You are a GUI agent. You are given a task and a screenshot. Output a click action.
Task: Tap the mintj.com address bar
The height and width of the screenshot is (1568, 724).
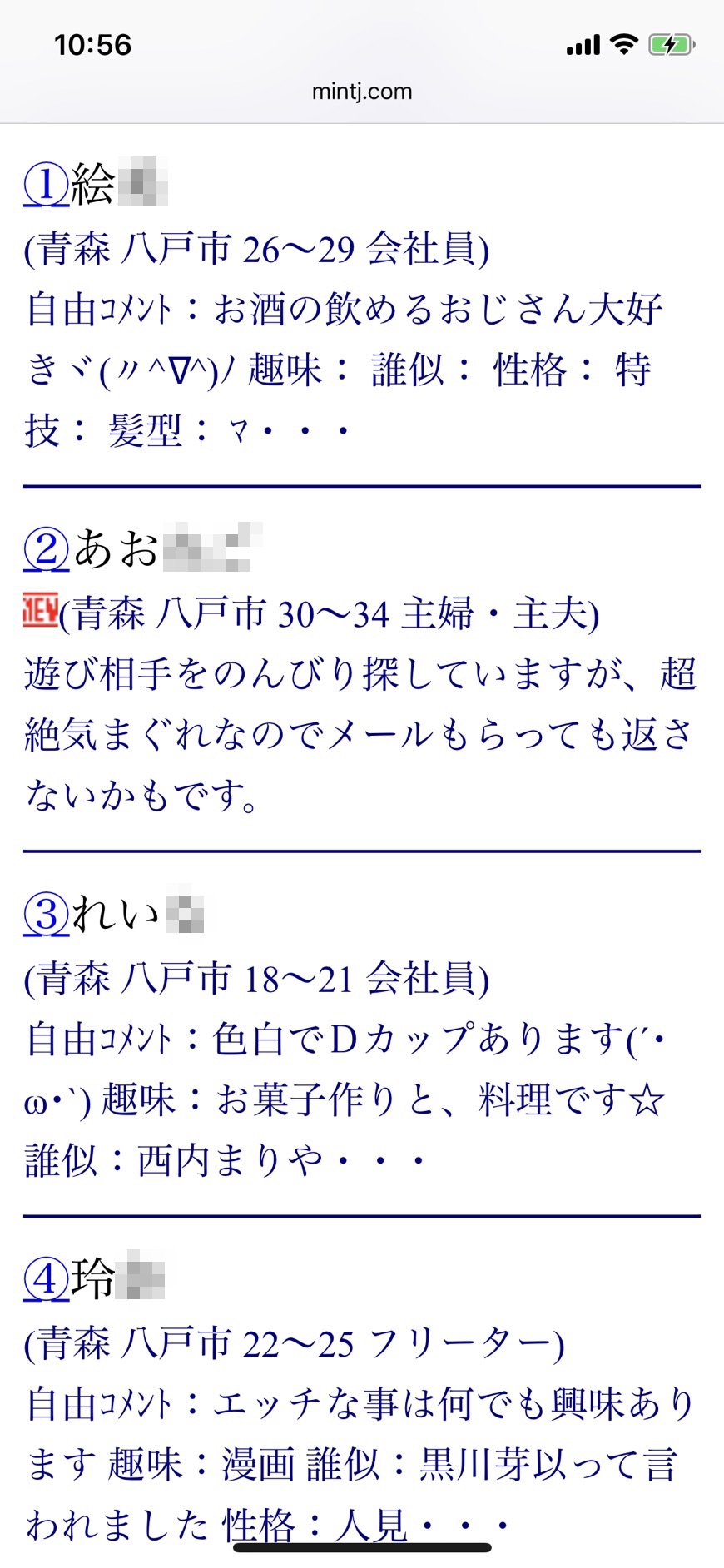tap(362, 92)
